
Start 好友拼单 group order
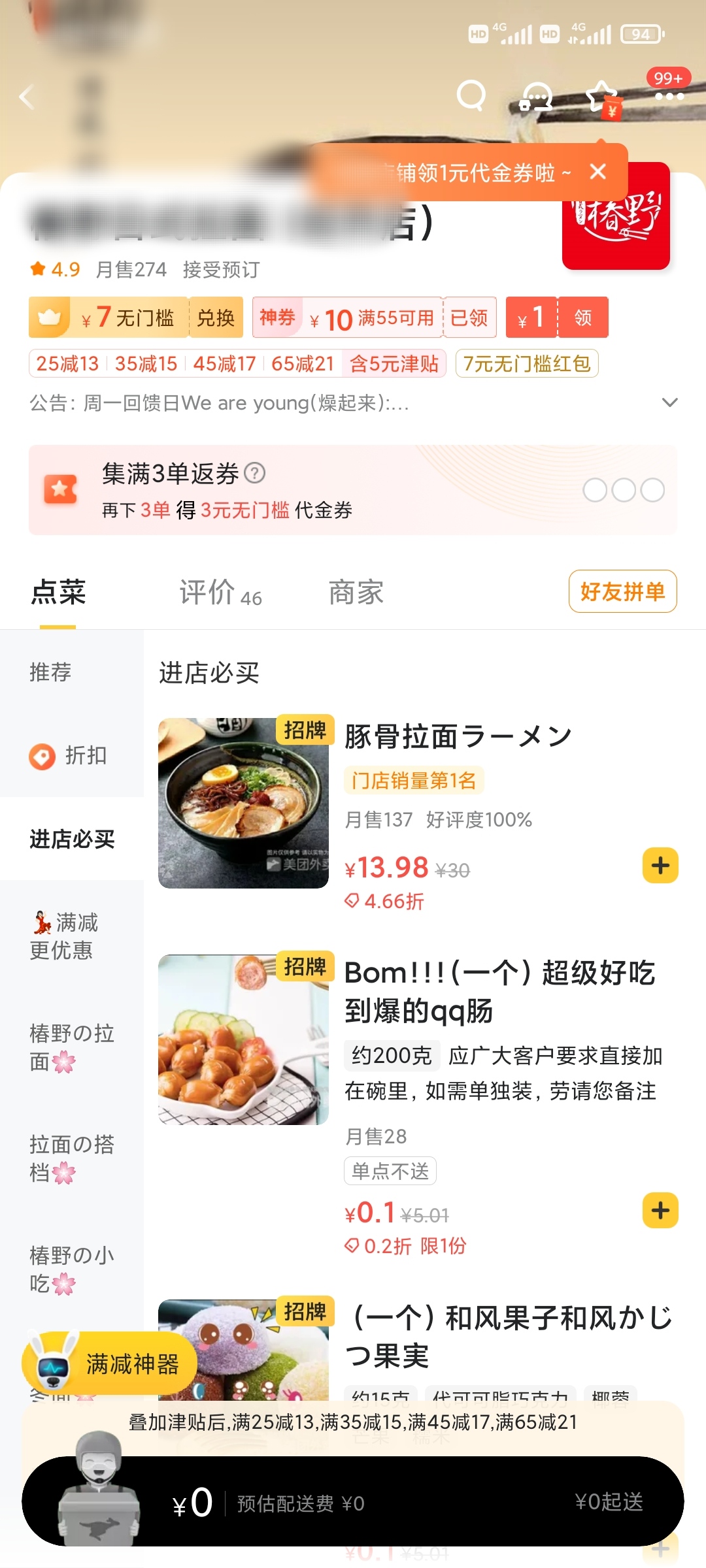[x=622, y=592]
